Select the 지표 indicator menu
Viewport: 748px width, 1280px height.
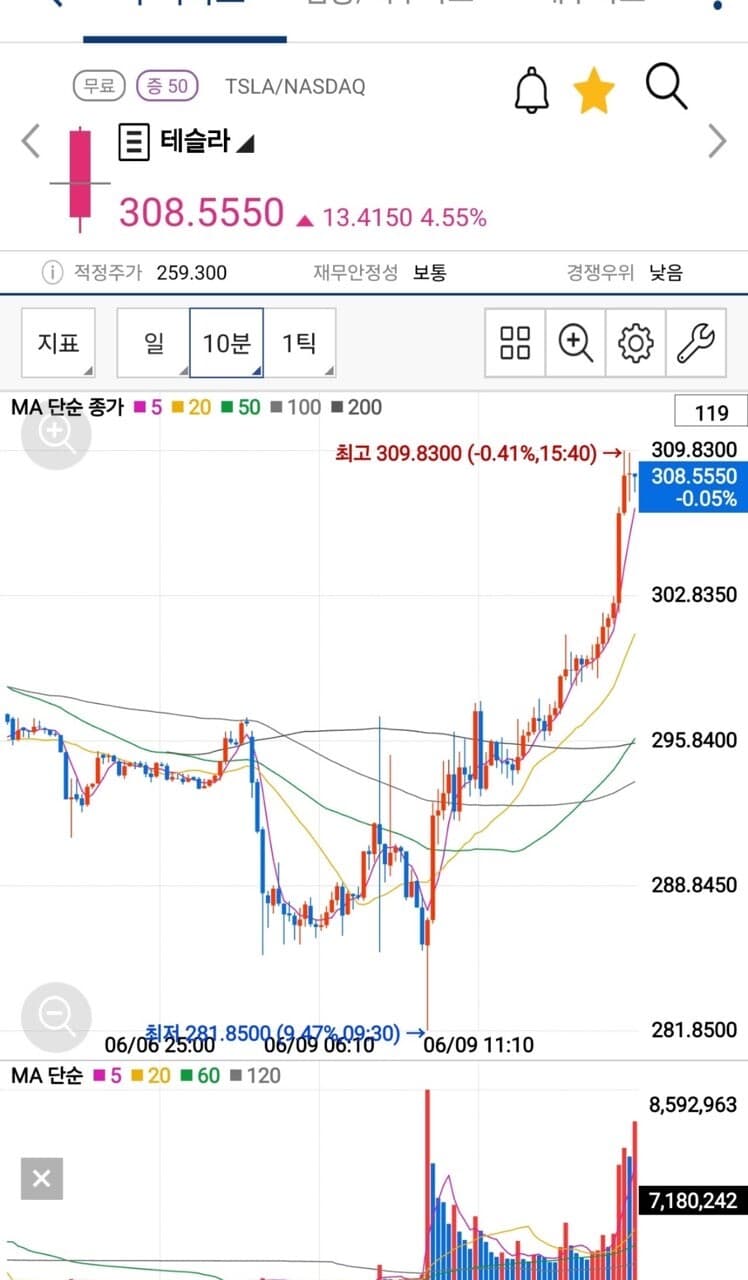click(x=58, y=343)
